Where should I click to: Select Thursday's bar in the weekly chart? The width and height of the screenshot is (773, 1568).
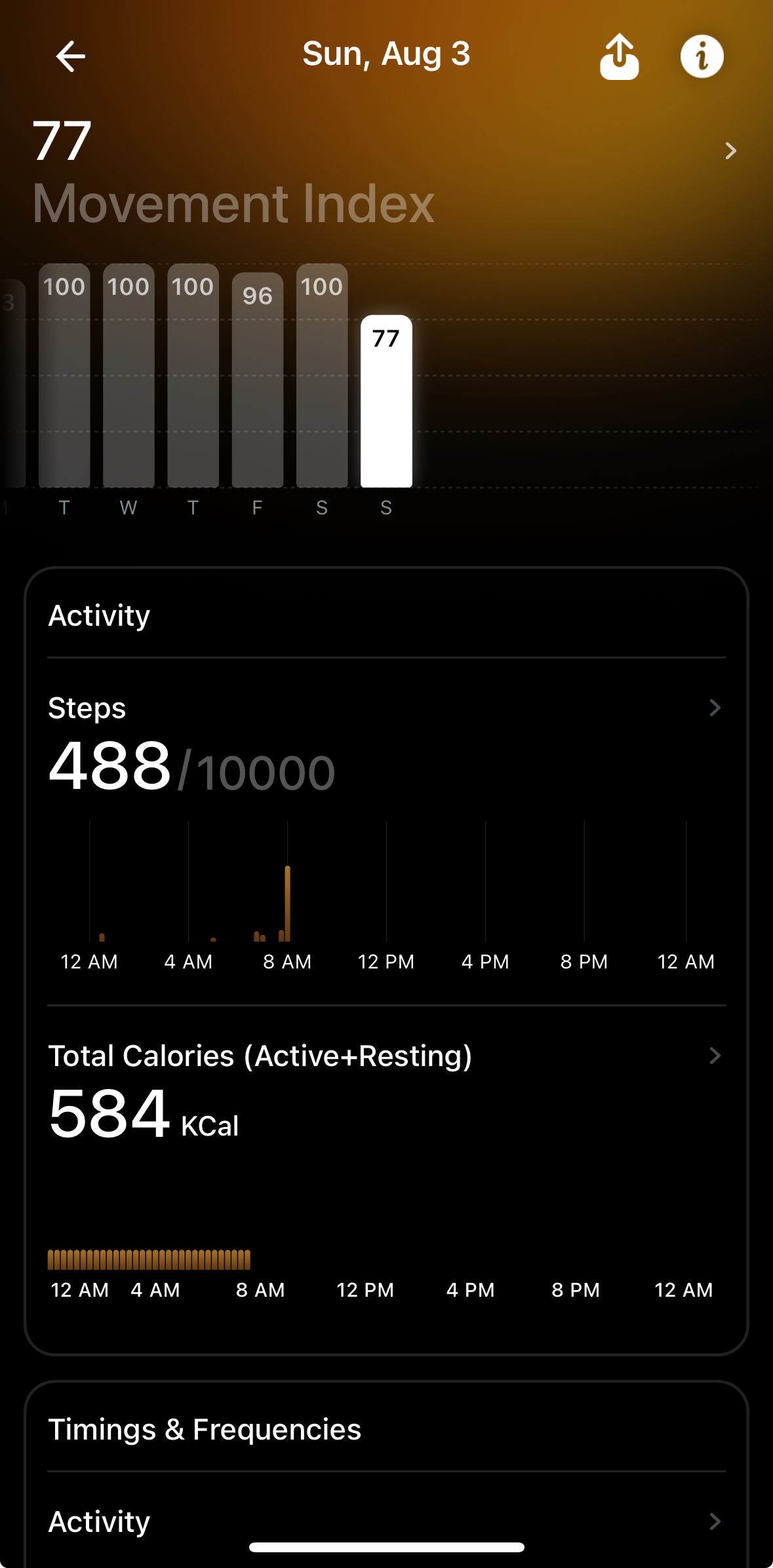193,375
